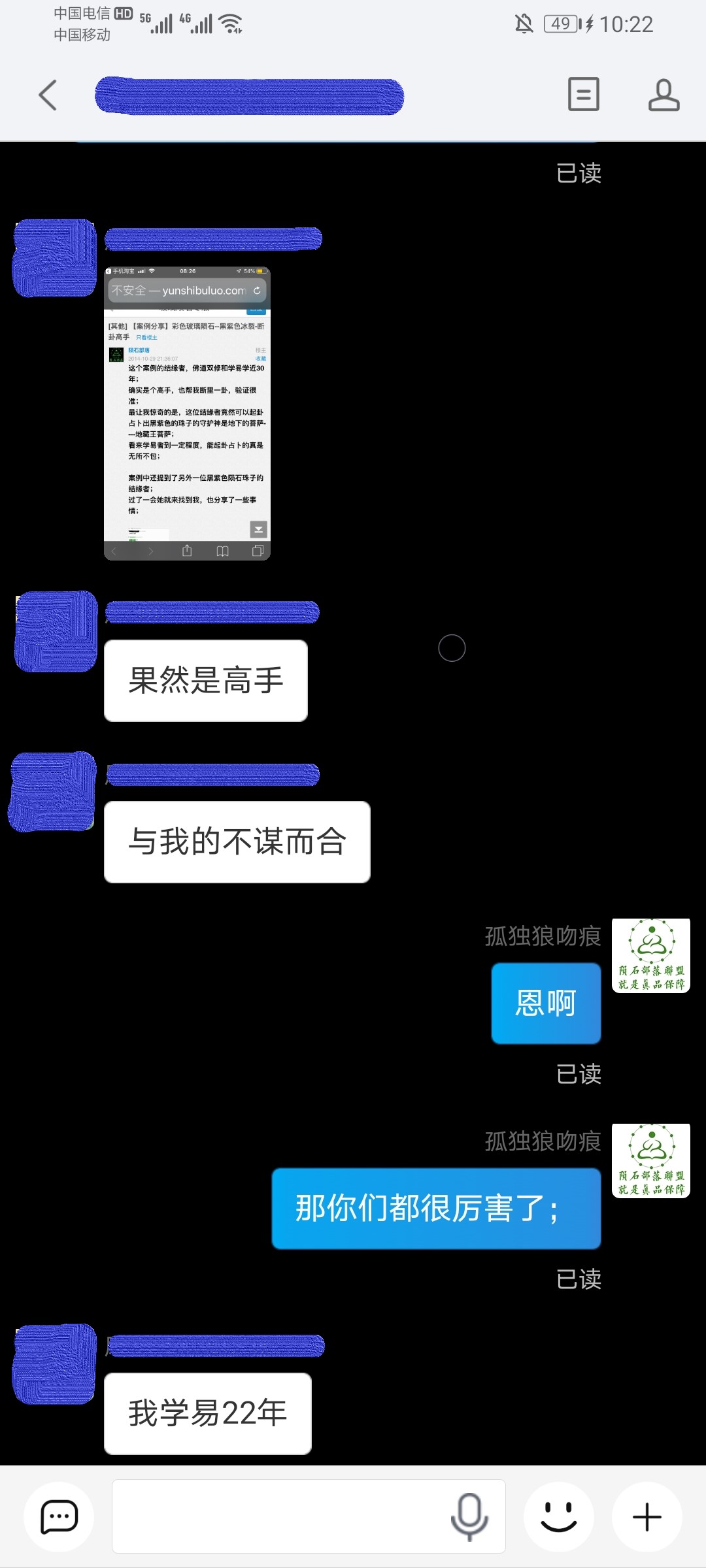Open the avatar next to 恩啊 message
The width and height of the screenshot is (706, 1568).
pyautogui.click(x=651, y=955)
